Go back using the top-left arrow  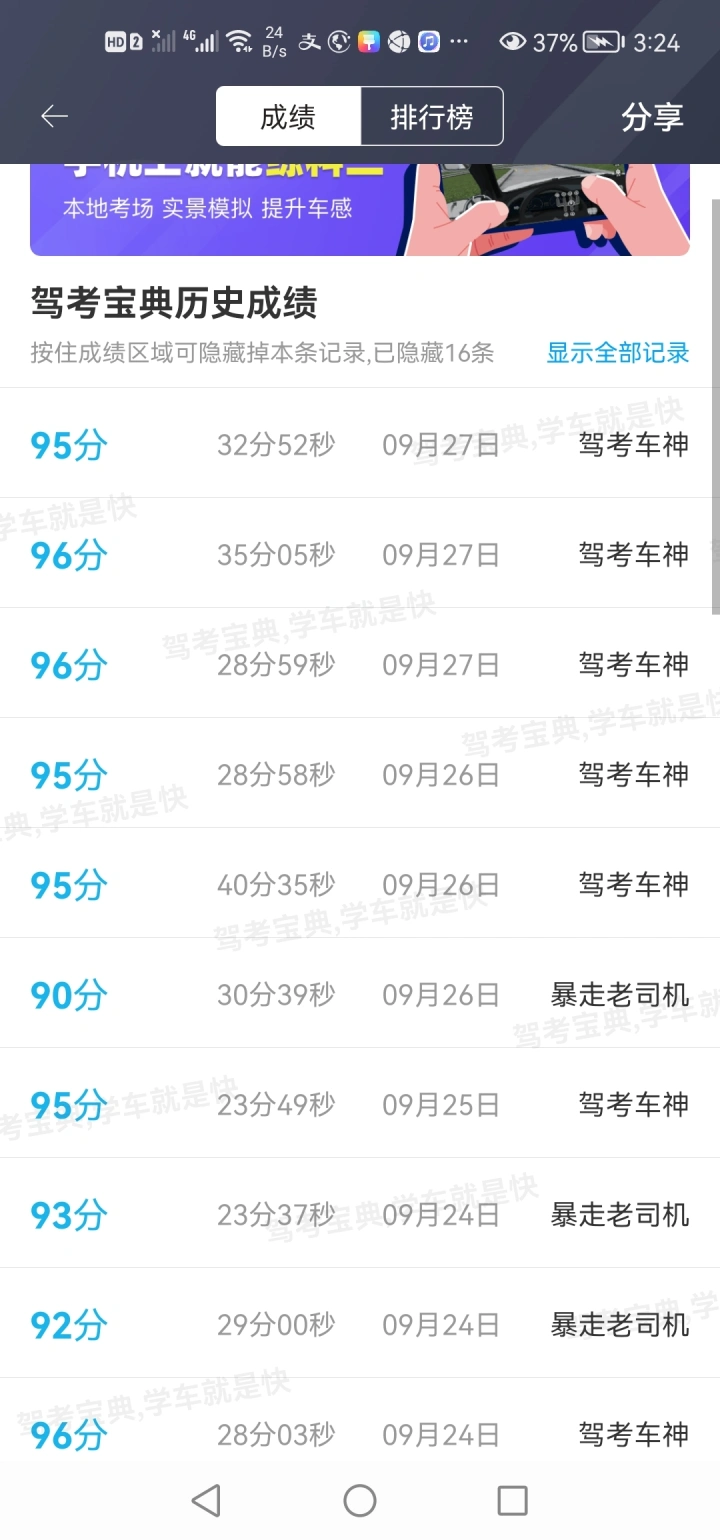pyautogui.click(x=54, y=117)
